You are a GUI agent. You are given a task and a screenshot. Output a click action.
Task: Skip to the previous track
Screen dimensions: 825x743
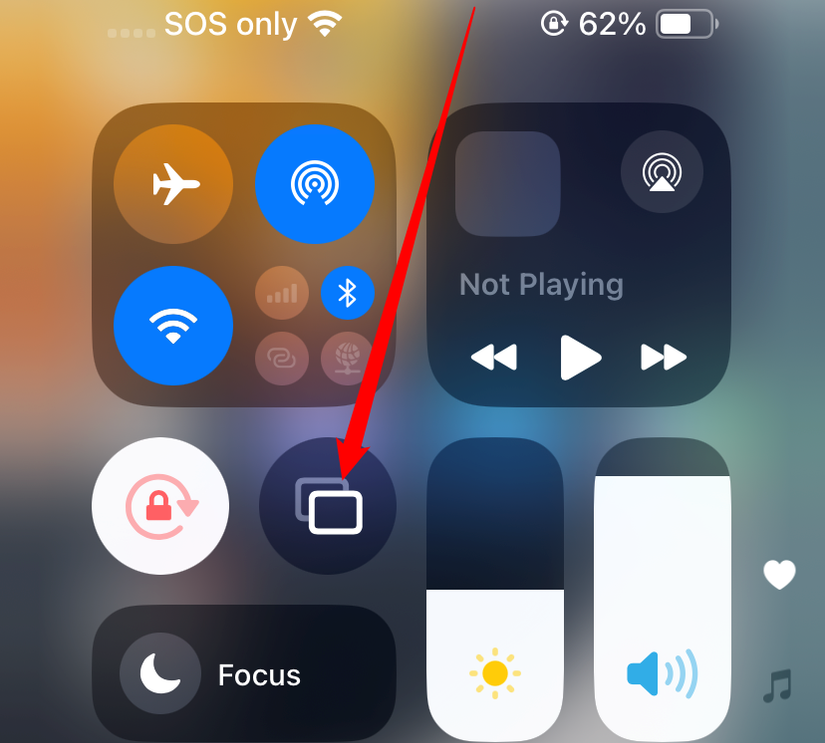tap(494, 357)
